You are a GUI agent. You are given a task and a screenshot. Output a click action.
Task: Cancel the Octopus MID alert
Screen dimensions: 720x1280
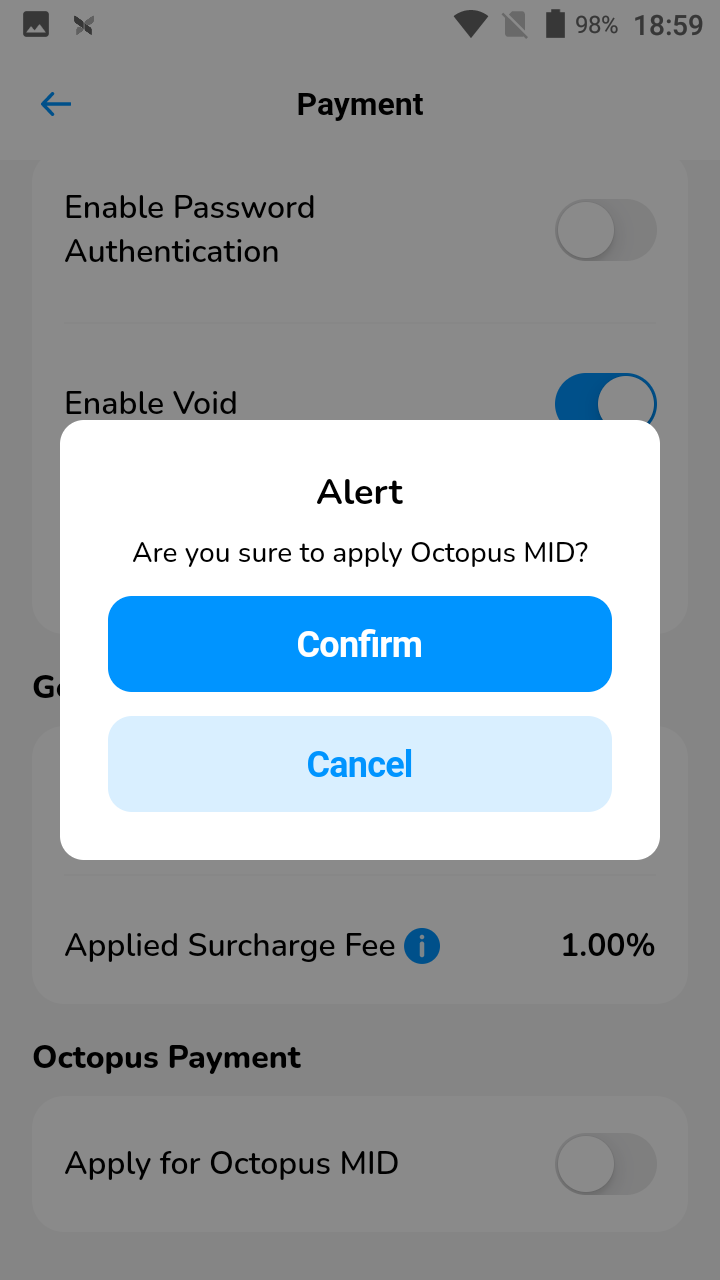click(360, 763)
